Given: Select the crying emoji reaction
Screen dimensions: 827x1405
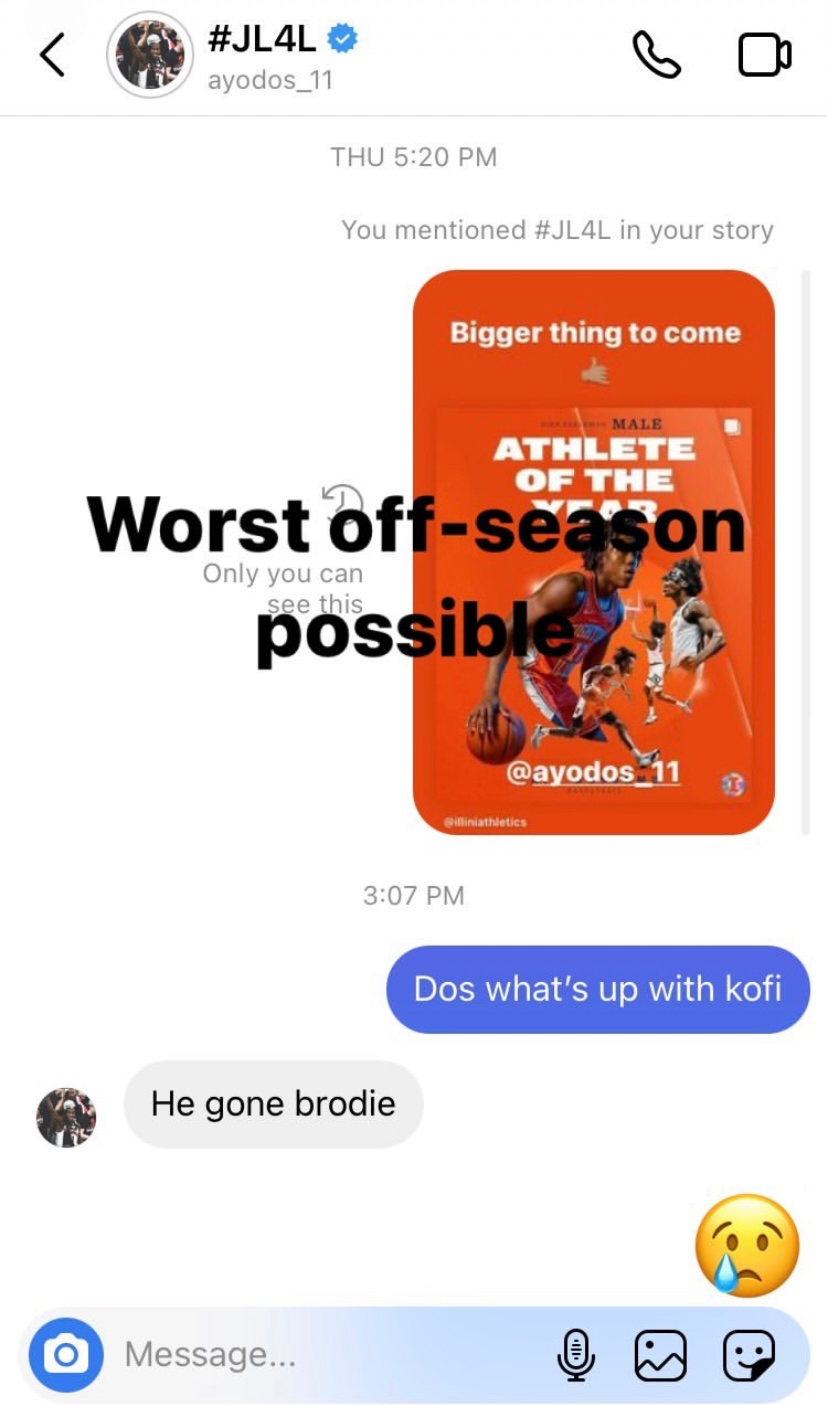Looking at the screenshot, I should coord(748,1245).
